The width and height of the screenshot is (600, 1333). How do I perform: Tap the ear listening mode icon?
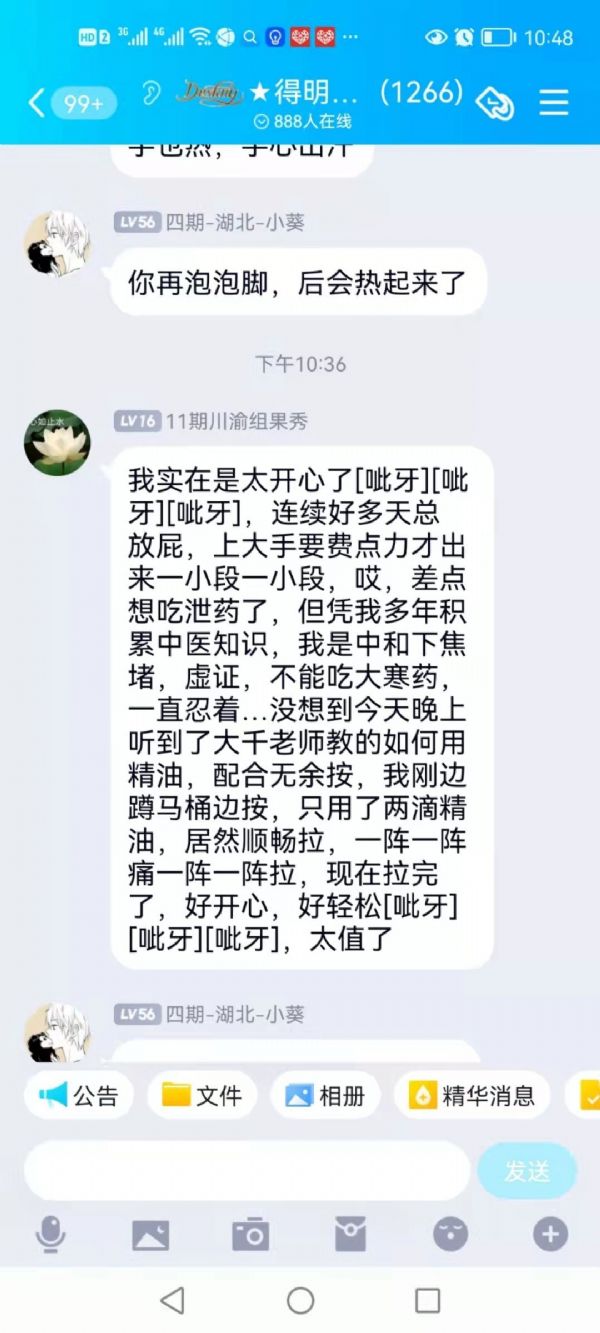point(150,95)
